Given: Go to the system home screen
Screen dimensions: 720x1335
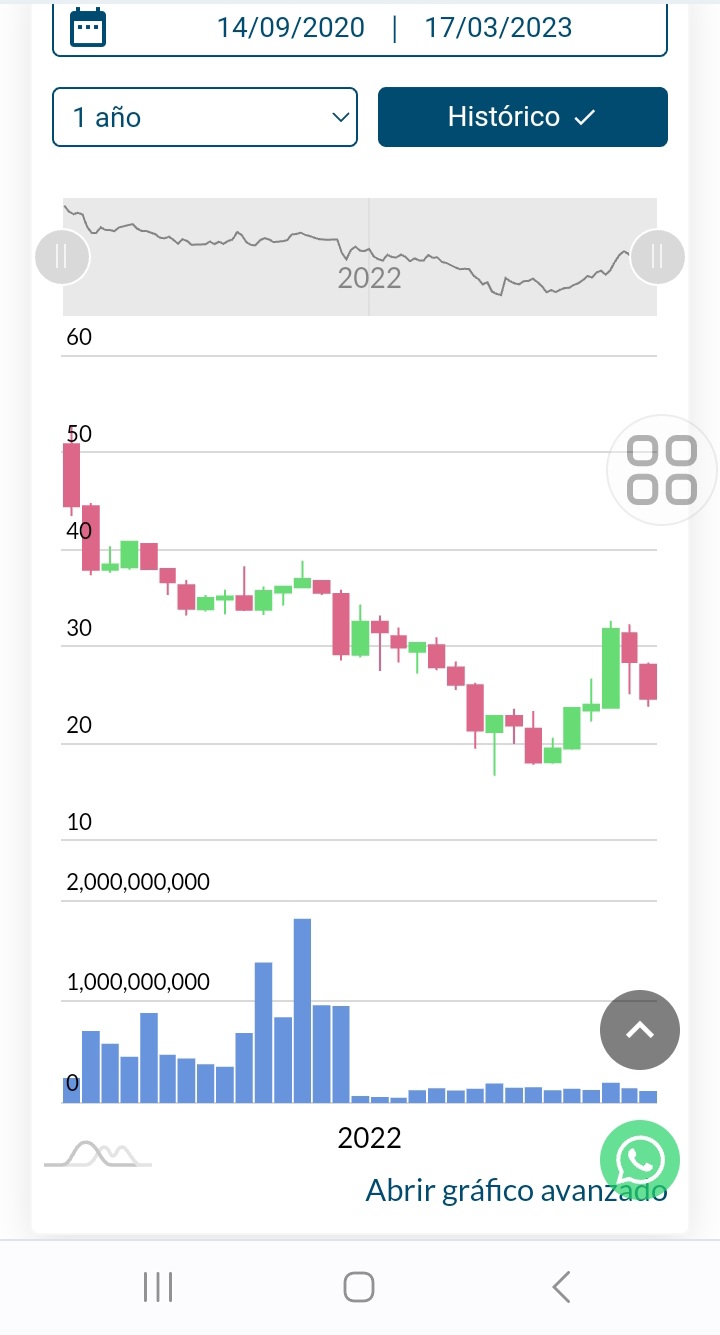Looking at the screenshot, I should (359, 1287).
